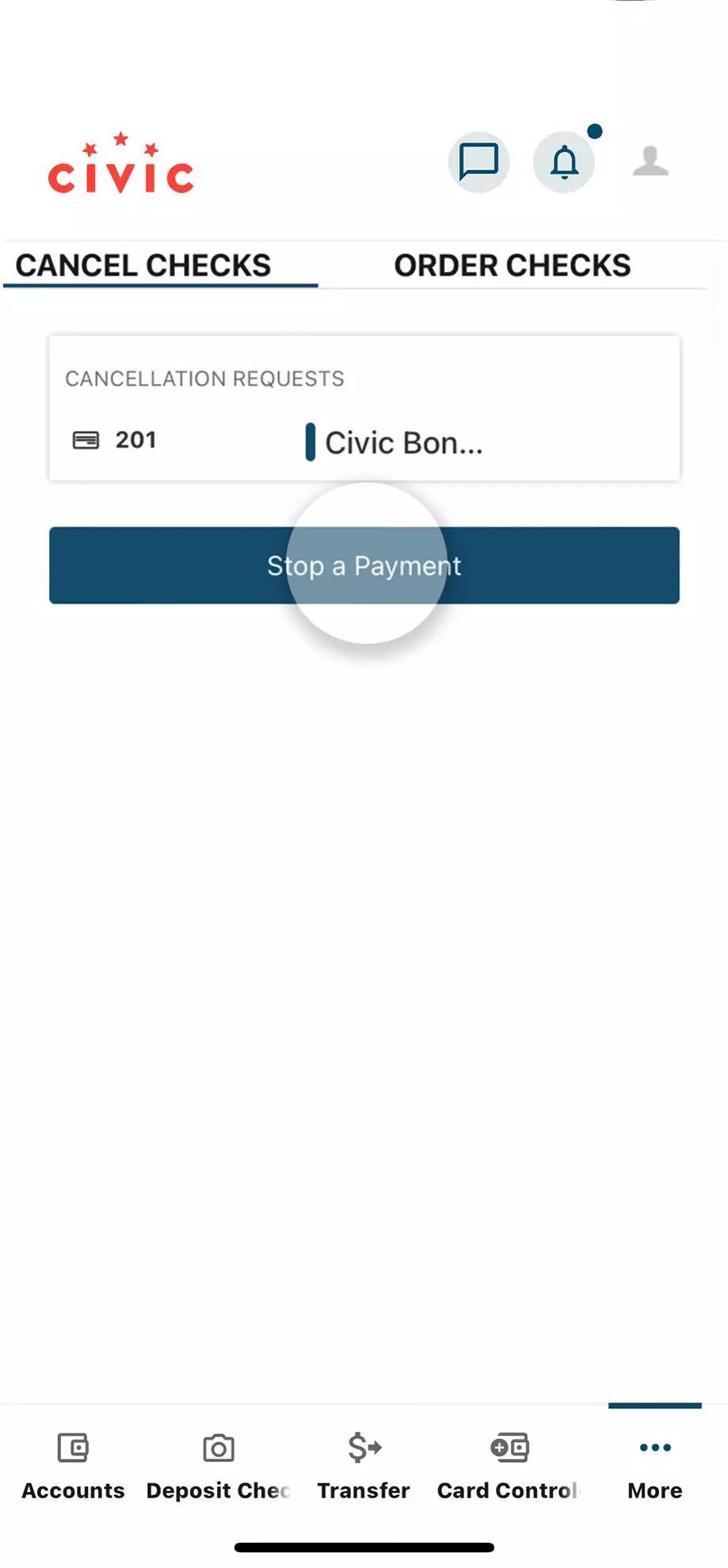This screenshot has height=1568, width=728.
Task: Select cancellation request 201
Action: pos(364,440)
